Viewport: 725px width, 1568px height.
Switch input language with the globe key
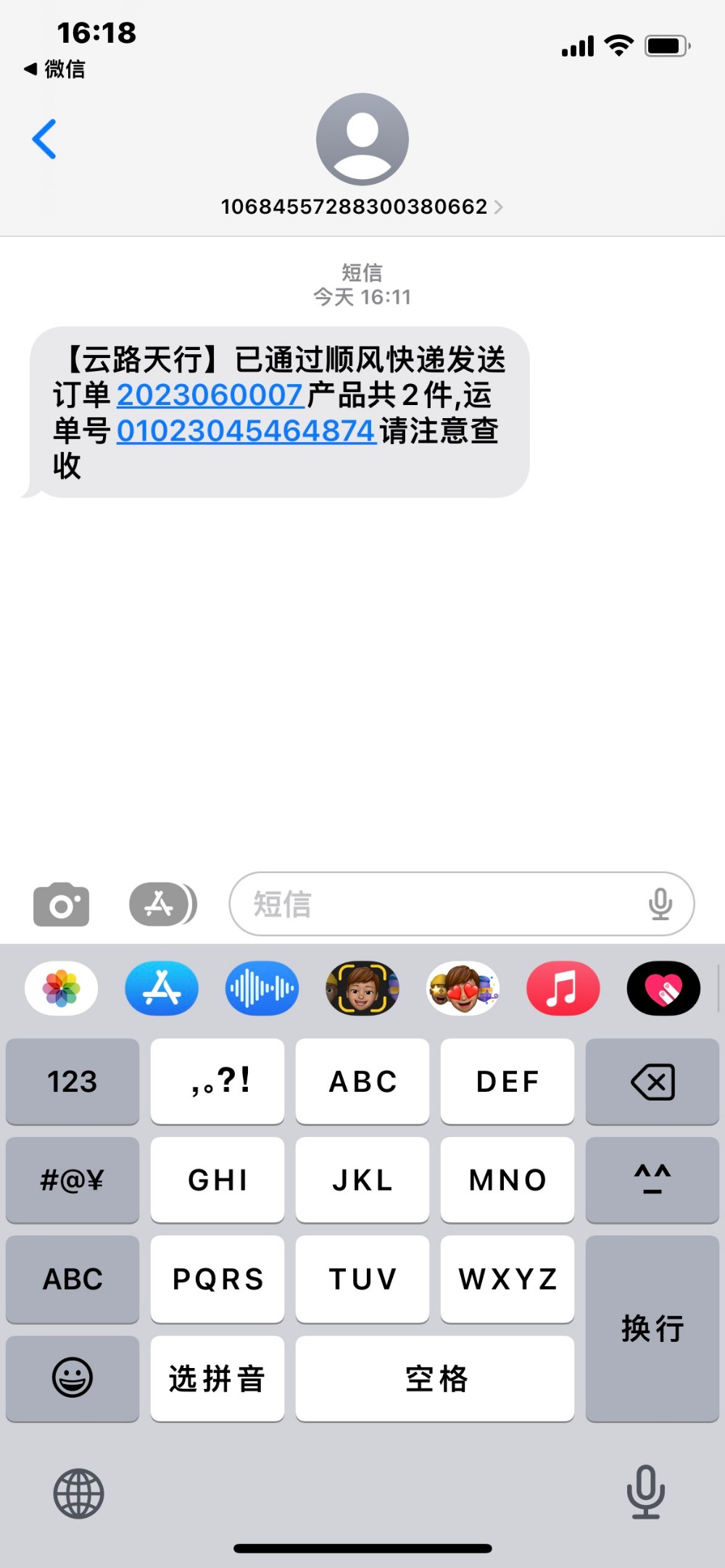point(78,1493)
